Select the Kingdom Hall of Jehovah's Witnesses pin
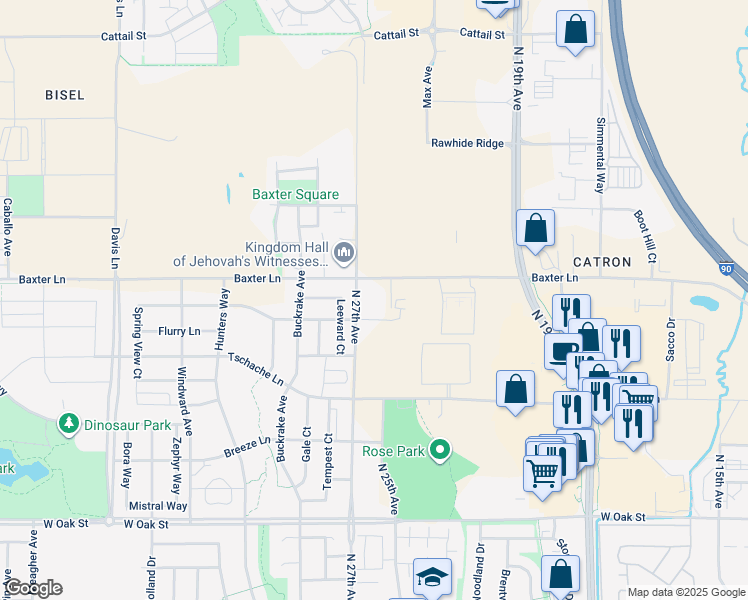 pos(345,252)
